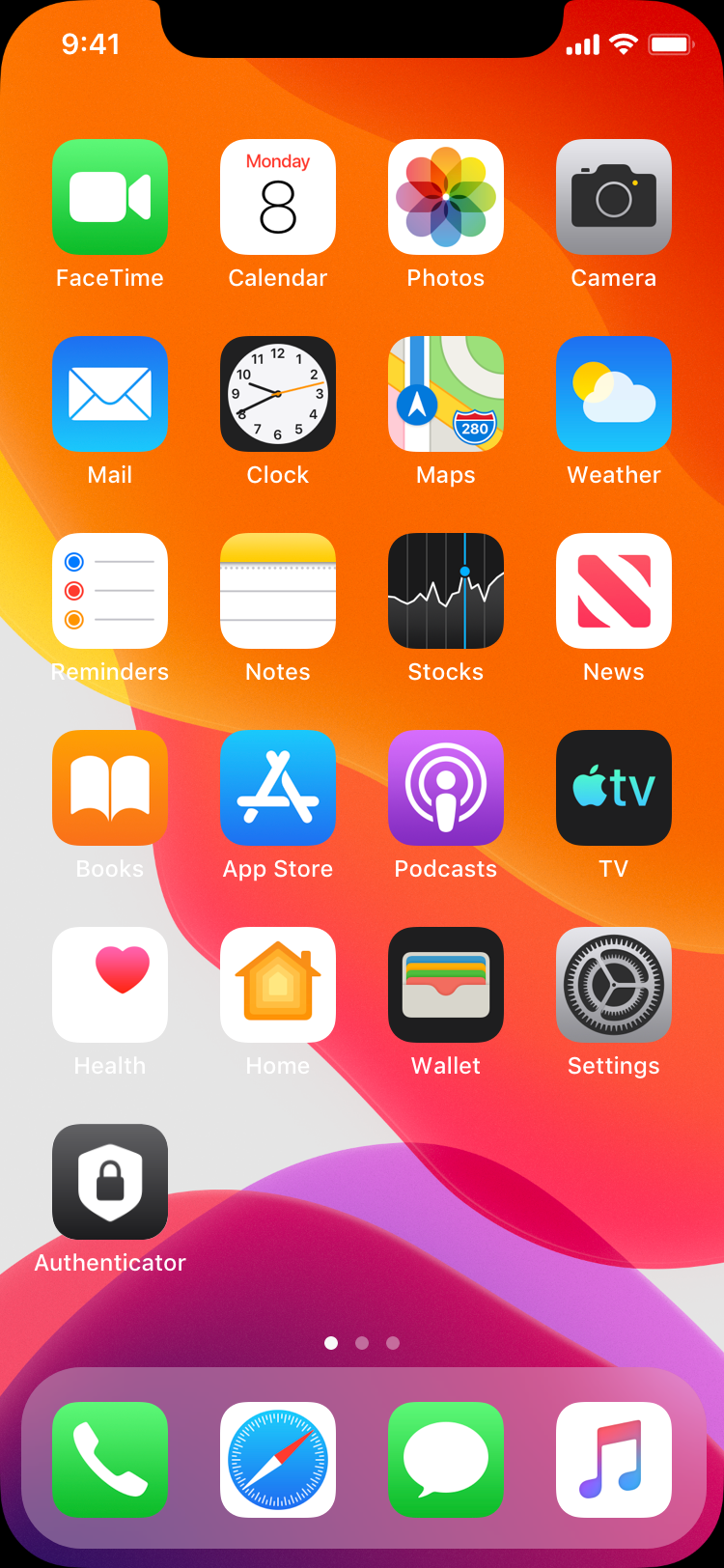Screen dimensions: 724x1568
Task: Open Settings
Action: tap(614, 985)
